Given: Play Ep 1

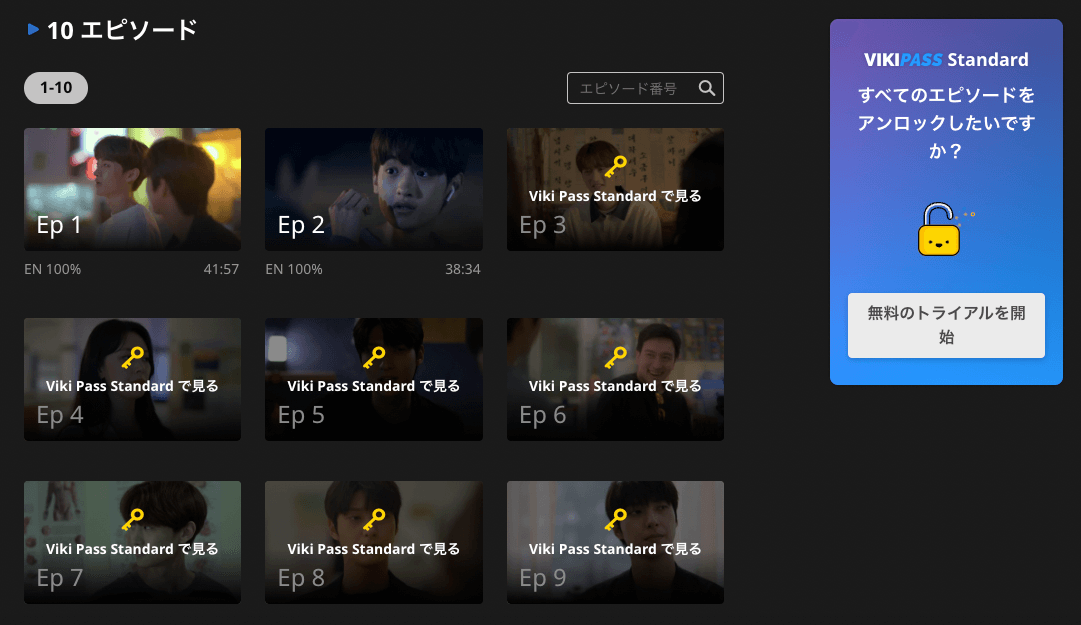Looking at the screenshot, I should pos(132,189).
